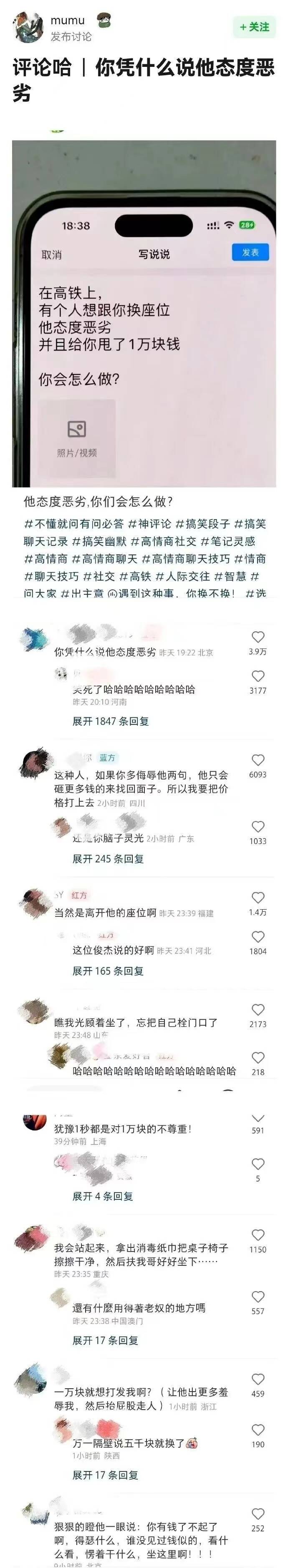Open the post photo of the phone
Screen dimensions: 288x1568
pos(144,314)
